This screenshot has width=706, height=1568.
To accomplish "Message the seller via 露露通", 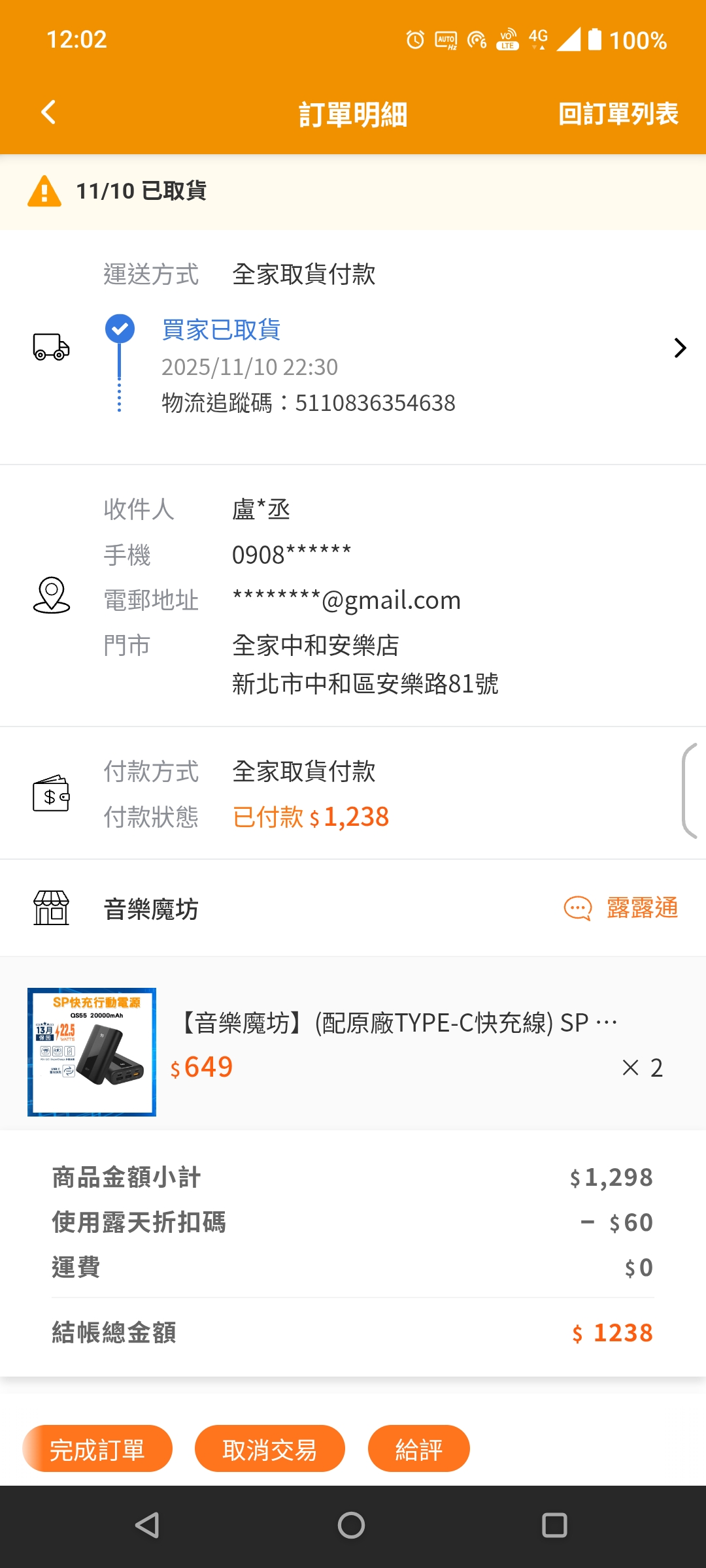I will [622, 908].
